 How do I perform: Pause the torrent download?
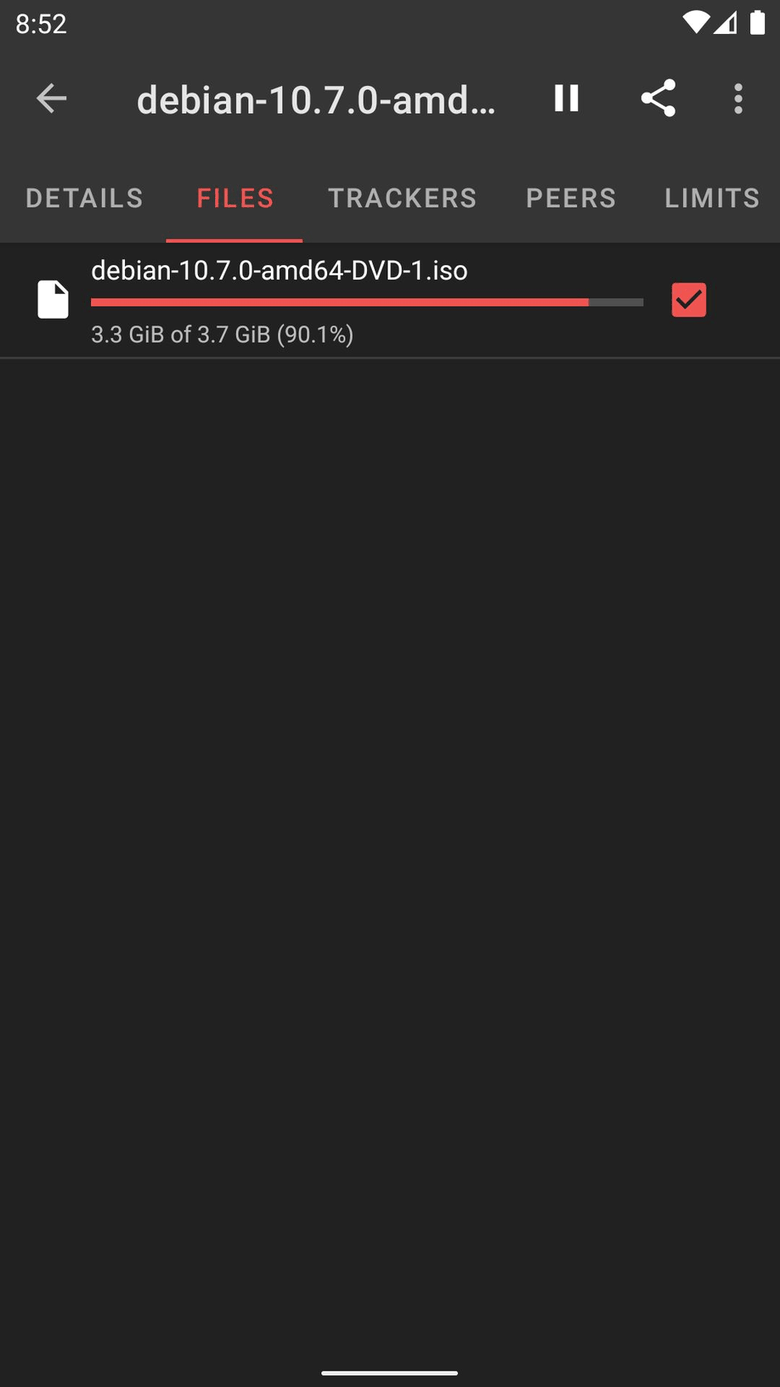[x=566, y=98]
